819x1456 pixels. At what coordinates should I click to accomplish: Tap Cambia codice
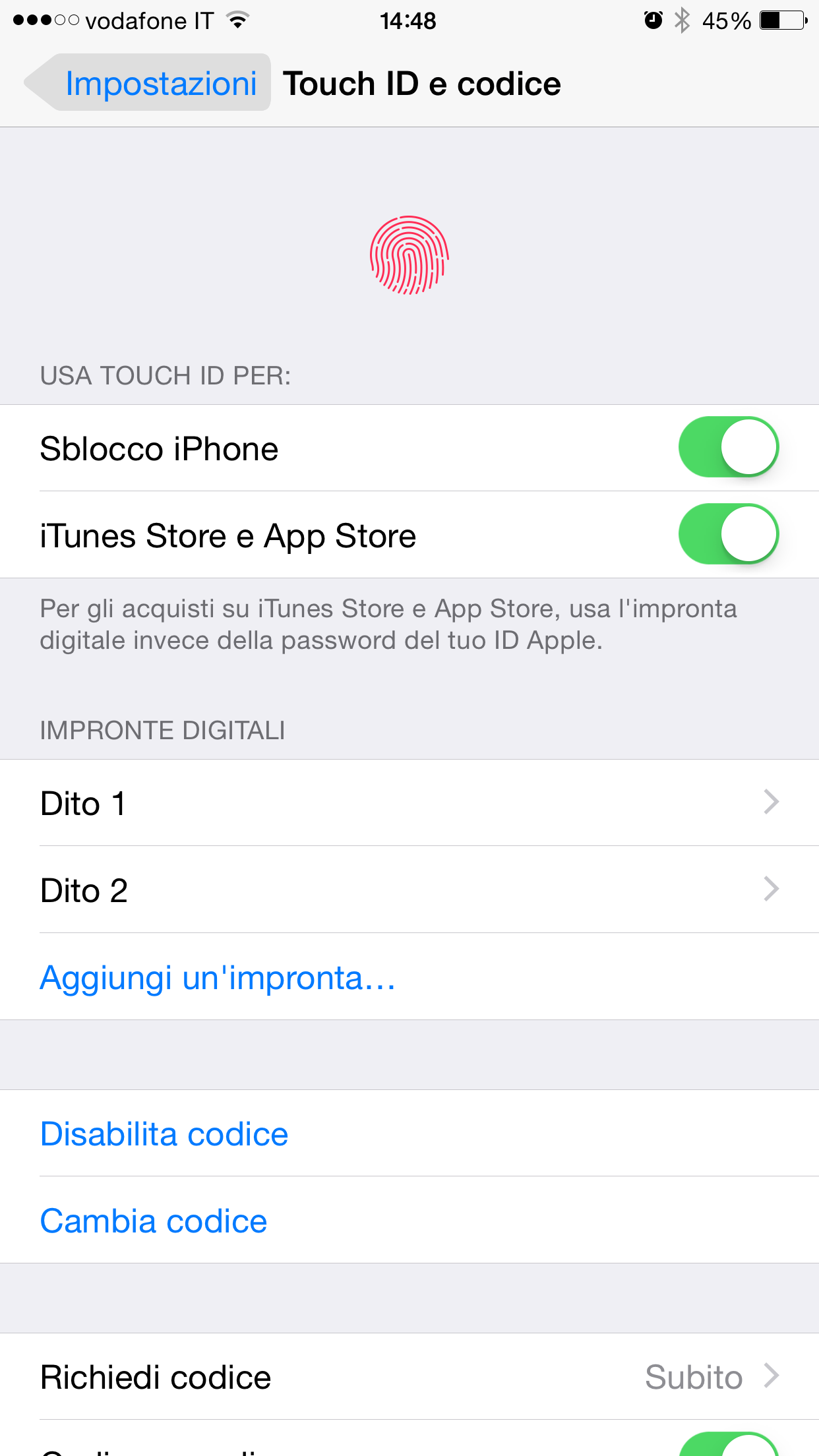tap(154, 1221)
